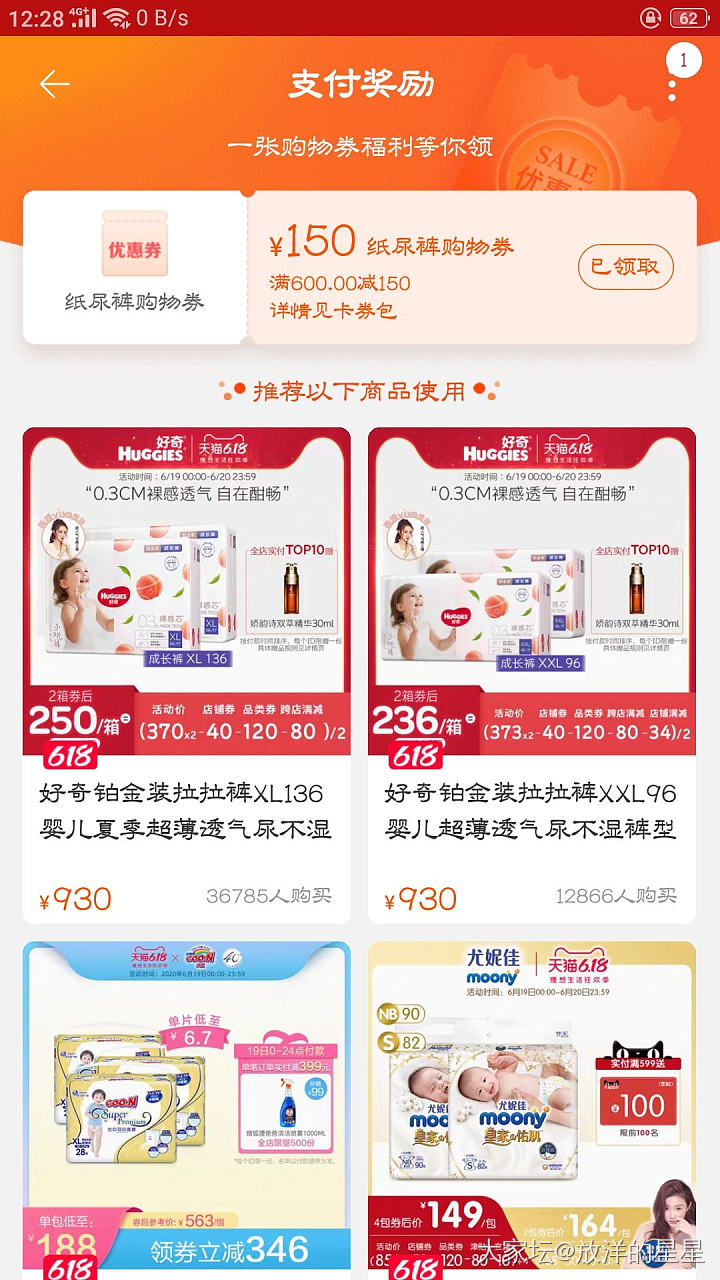Open the 好奇铂金装拉拉裤XXL96 product card
The height and width of the screenshot is (1280, 720).
[x=531, y=675]
